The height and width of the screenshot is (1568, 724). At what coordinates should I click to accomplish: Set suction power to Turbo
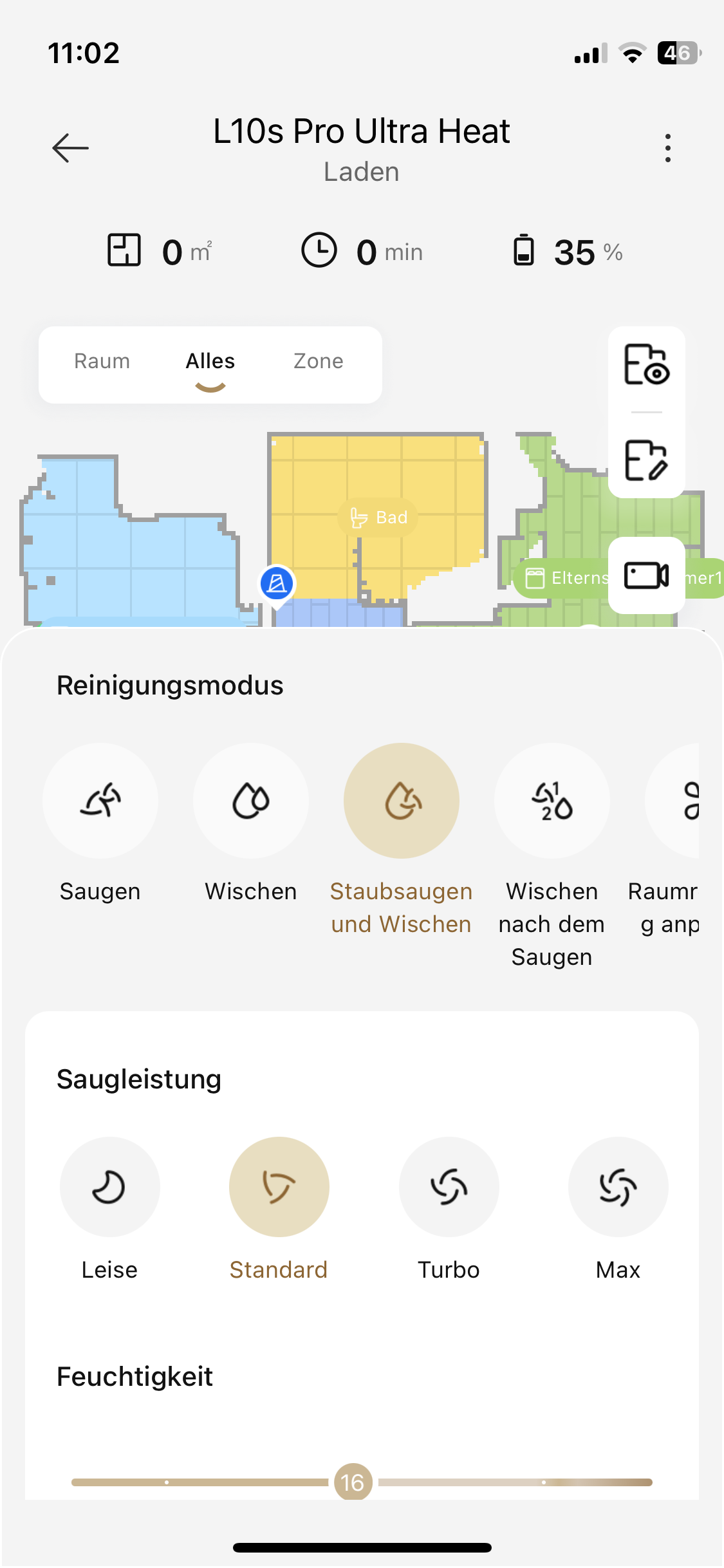(449, 1187)
